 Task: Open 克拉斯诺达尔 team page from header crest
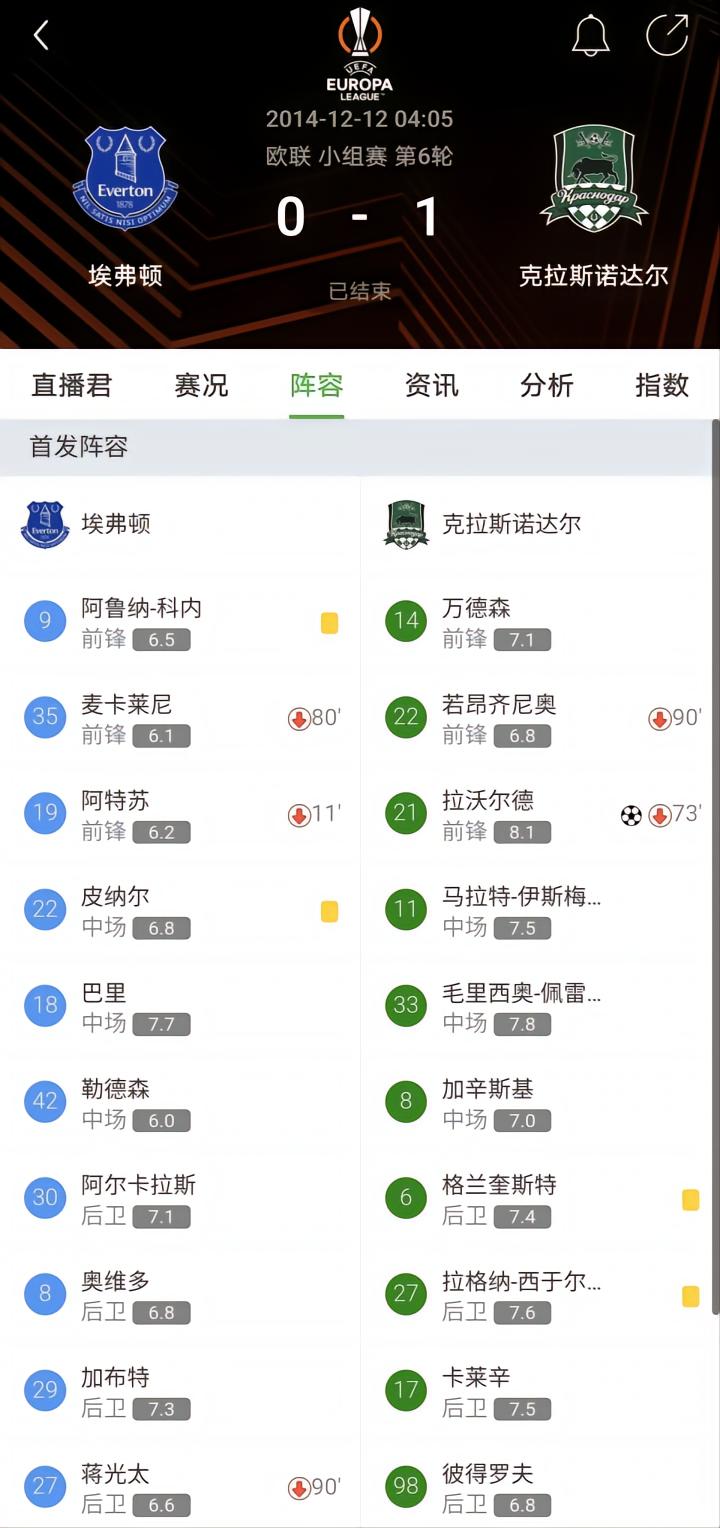pyautogui.click(x=594, y=178)
